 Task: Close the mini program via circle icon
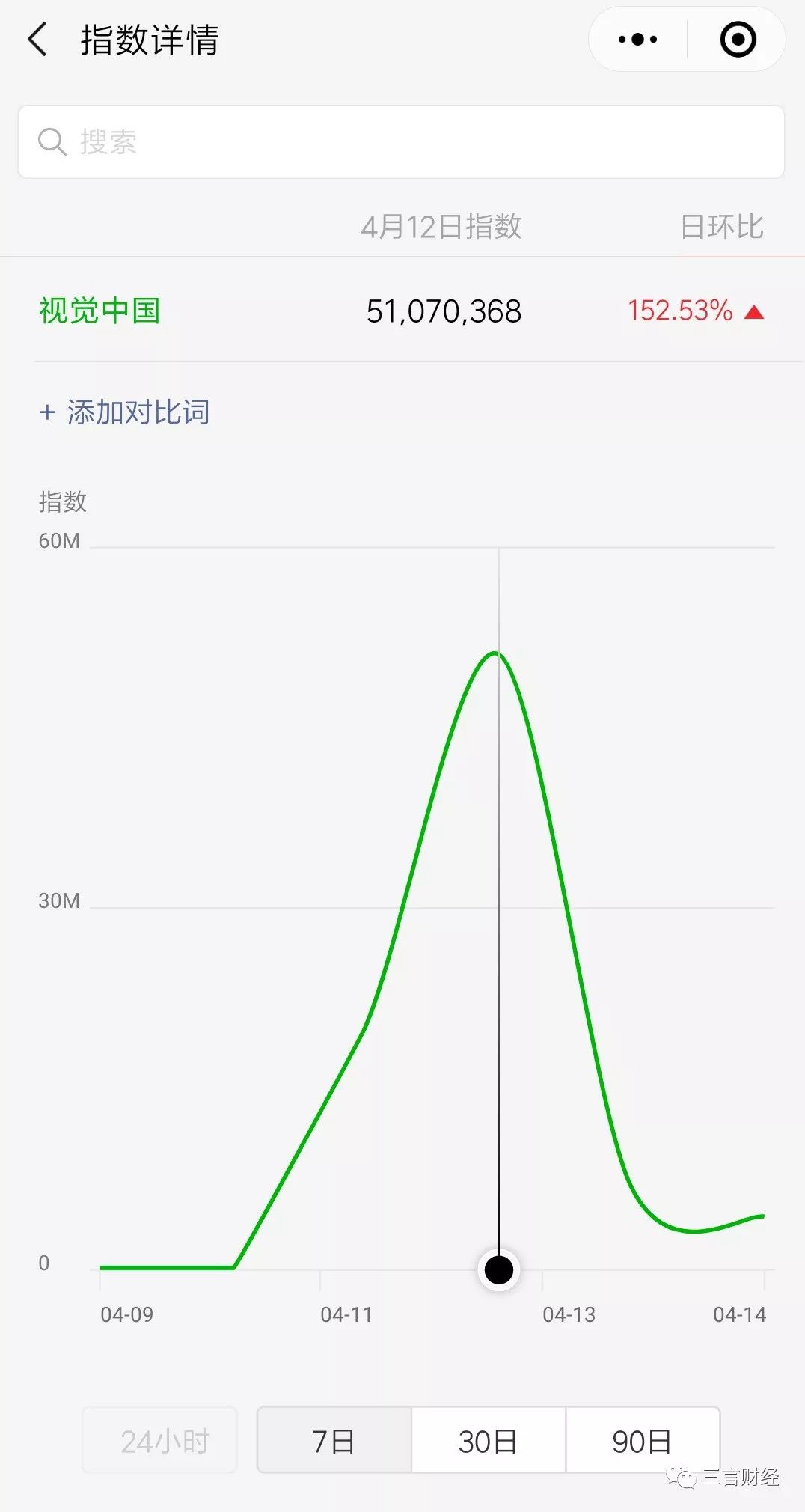(738, 40)
